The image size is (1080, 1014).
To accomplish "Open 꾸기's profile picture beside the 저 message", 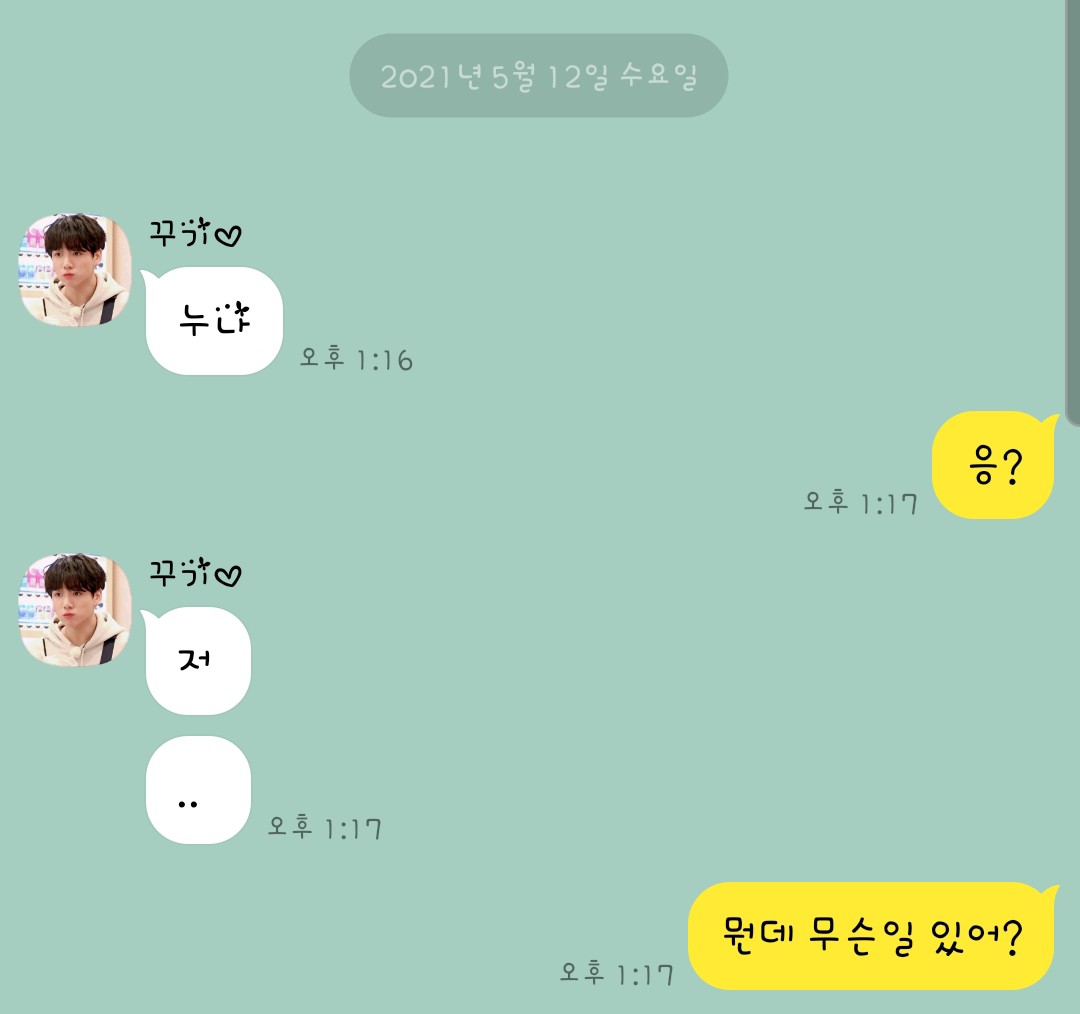I will click(76, 610).
